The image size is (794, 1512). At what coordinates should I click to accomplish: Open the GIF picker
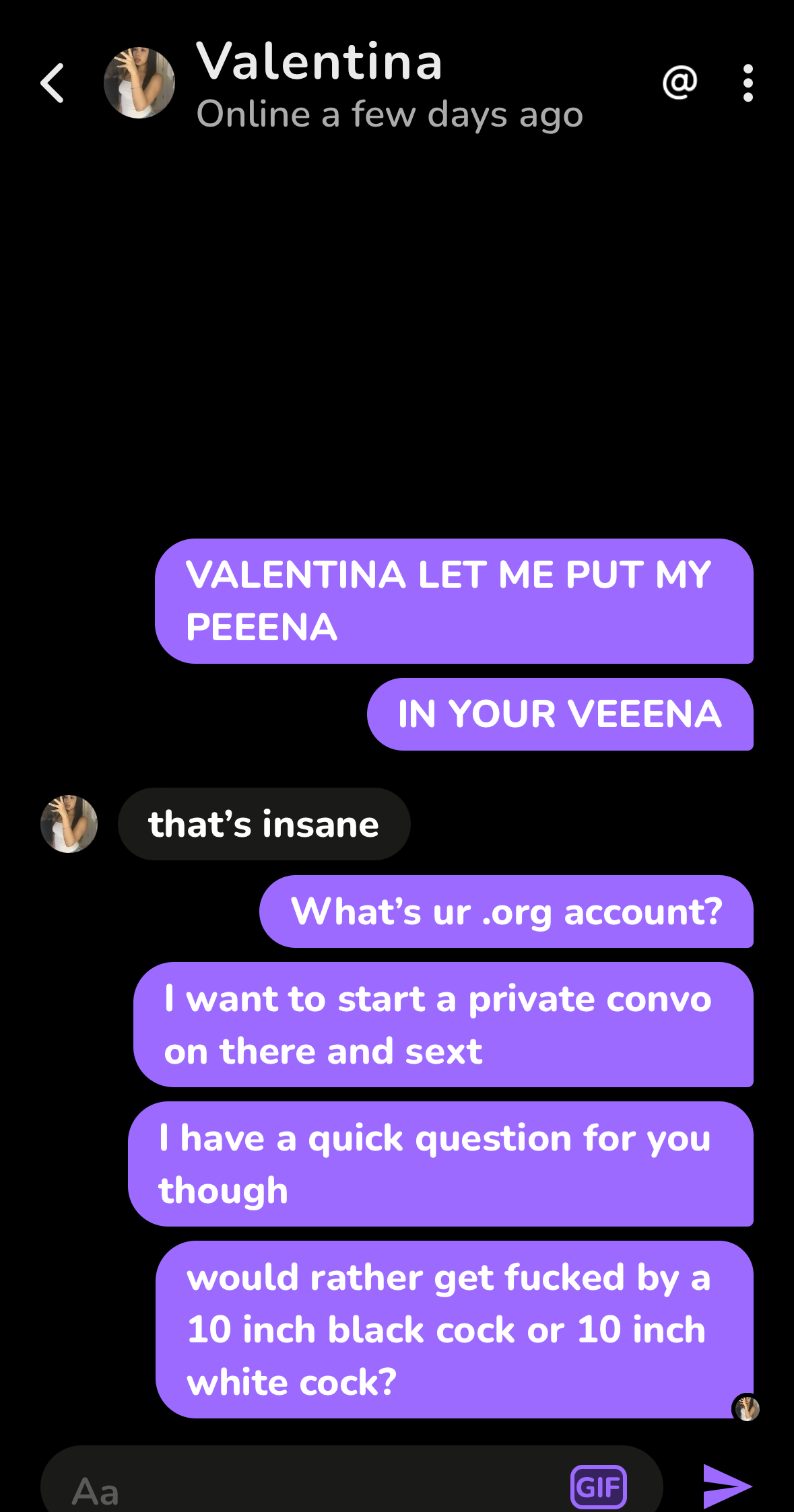coord(598,1486)
